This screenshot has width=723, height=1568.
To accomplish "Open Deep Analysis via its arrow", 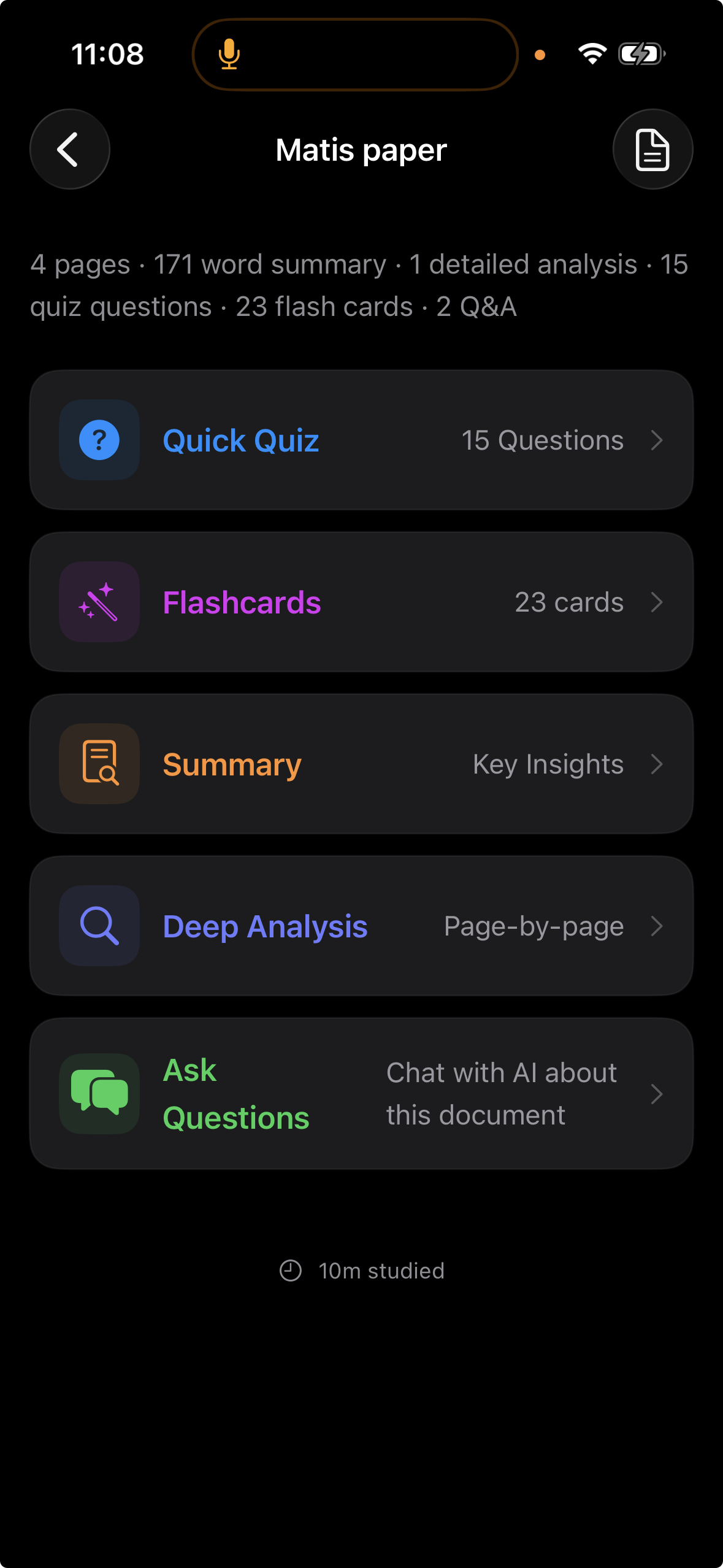I will tap(658, 926).
